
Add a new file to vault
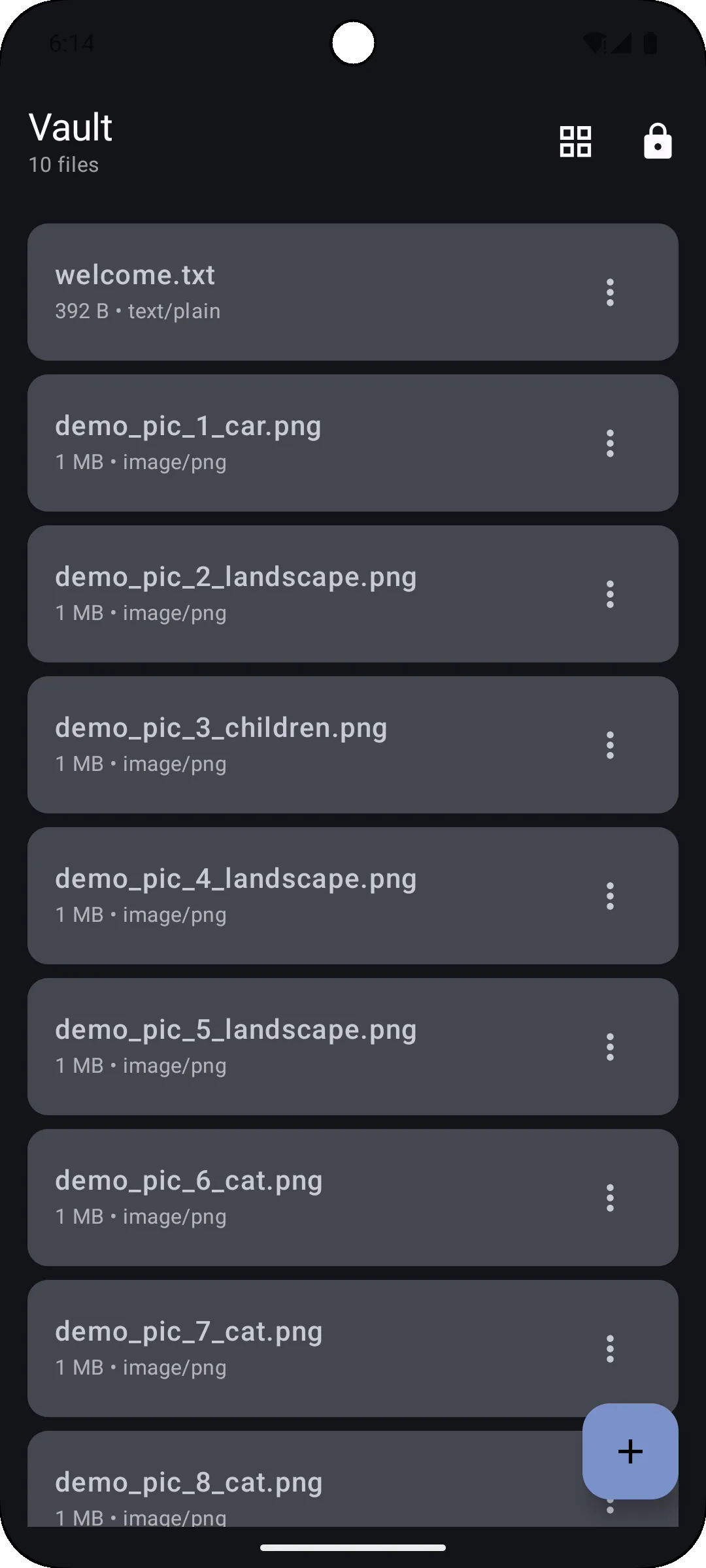tap(630, 1451)
